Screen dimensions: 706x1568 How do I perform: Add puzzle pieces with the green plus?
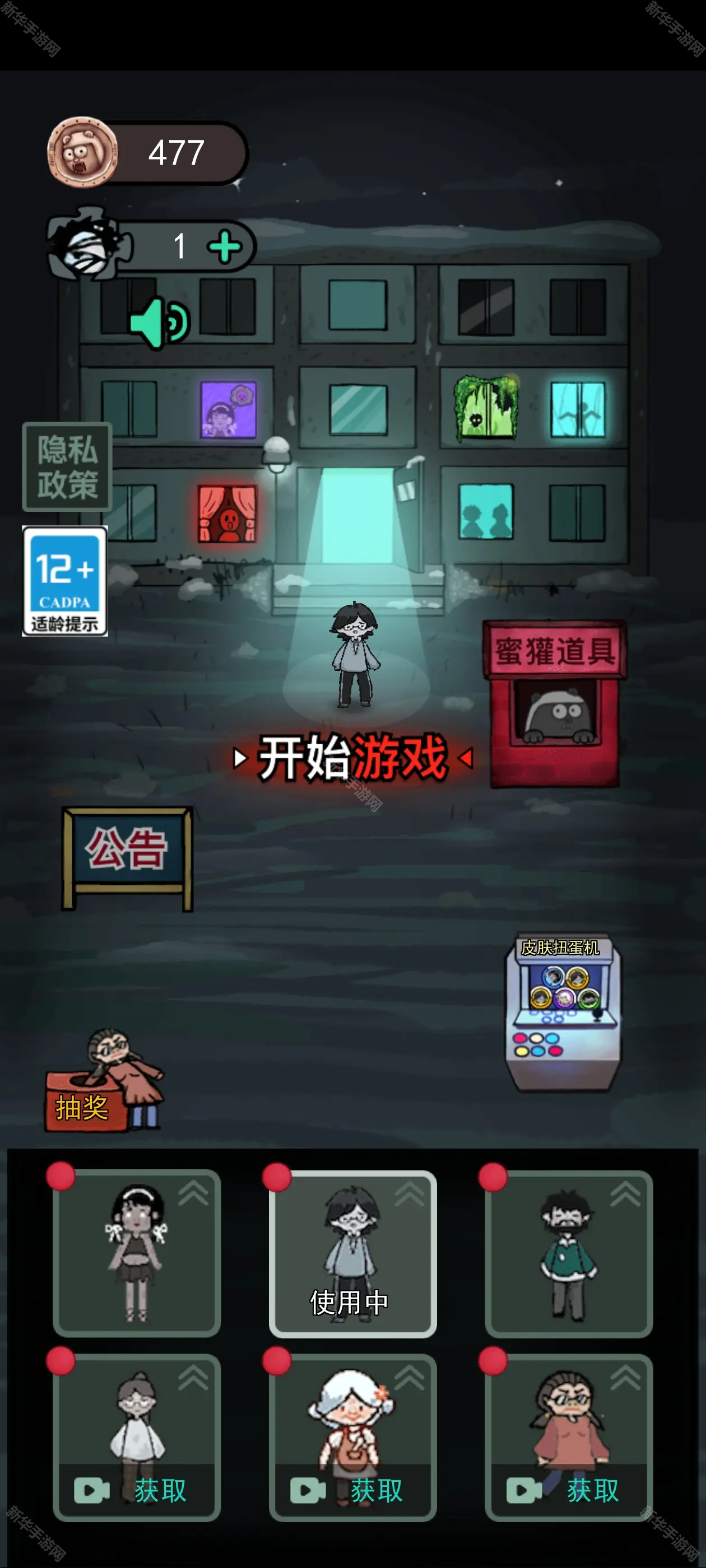tap(225, 246)
